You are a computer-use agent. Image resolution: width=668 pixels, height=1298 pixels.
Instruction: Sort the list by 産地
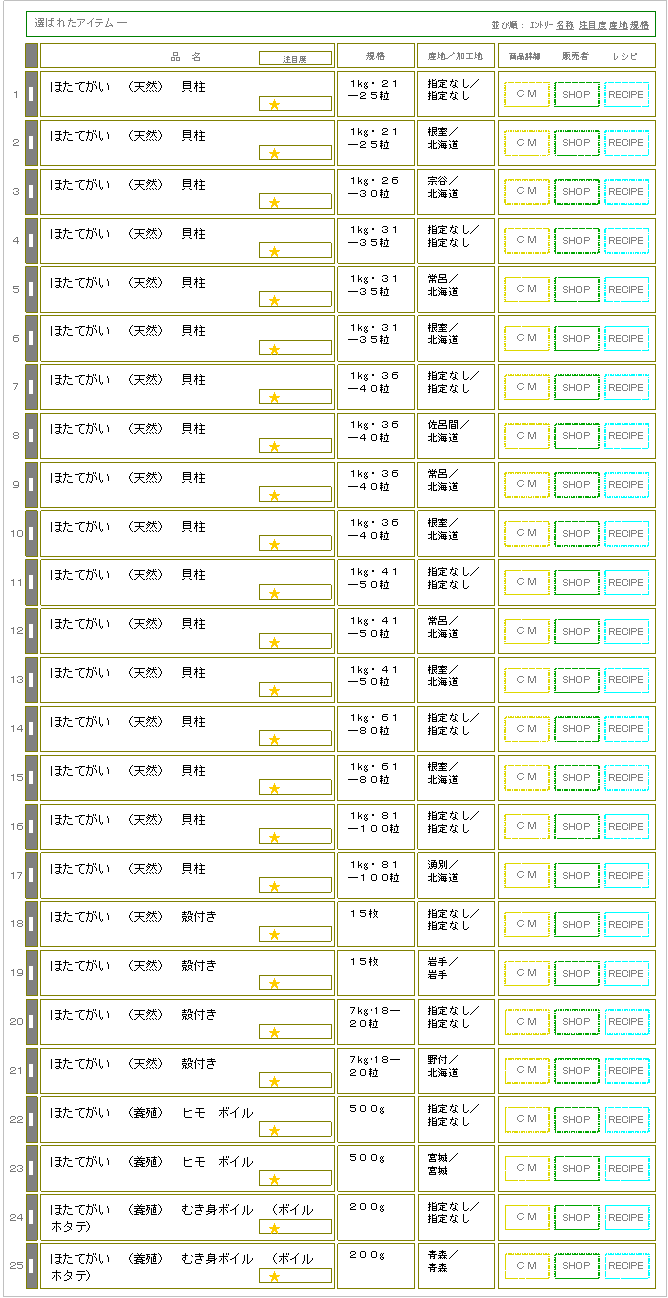pos(618,24)
